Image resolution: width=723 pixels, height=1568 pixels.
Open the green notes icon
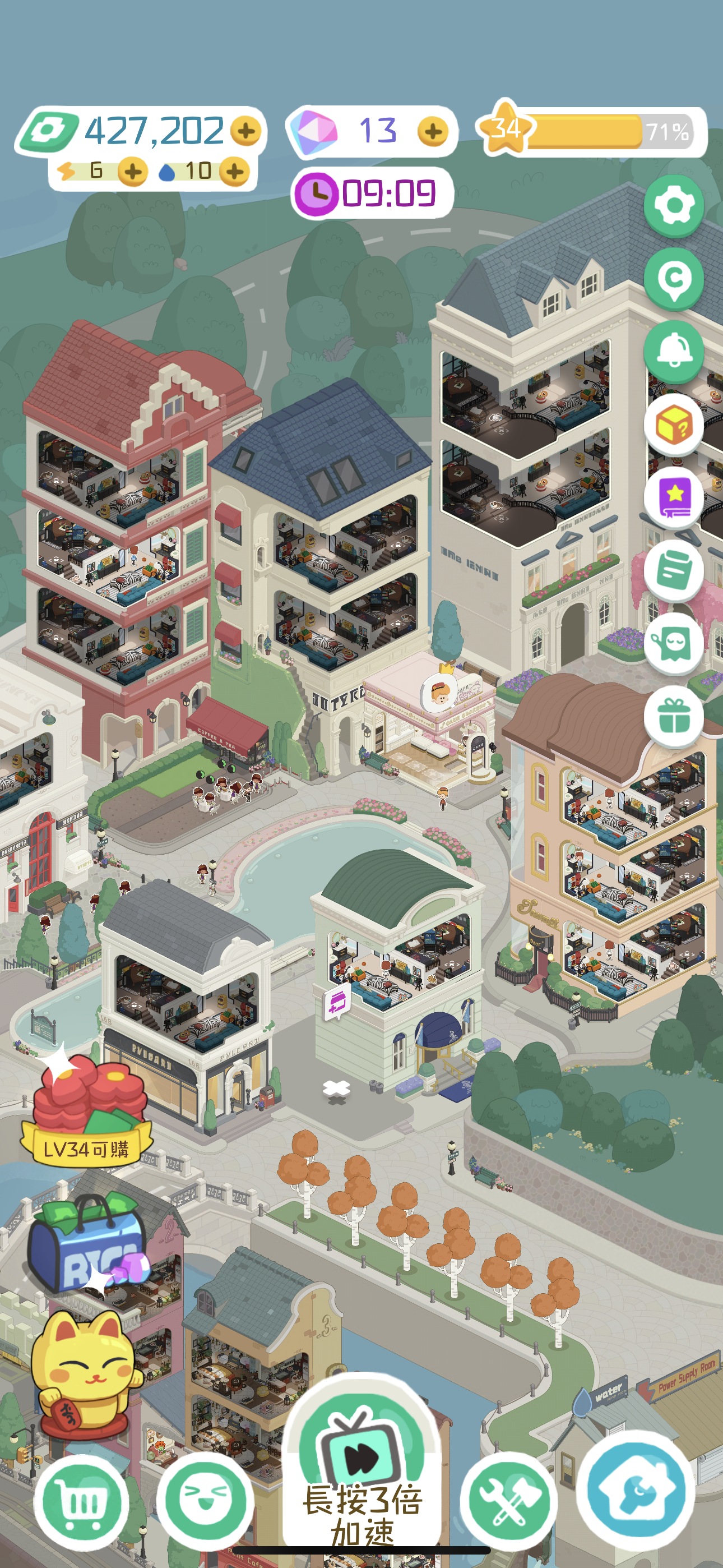coord(673,571)
